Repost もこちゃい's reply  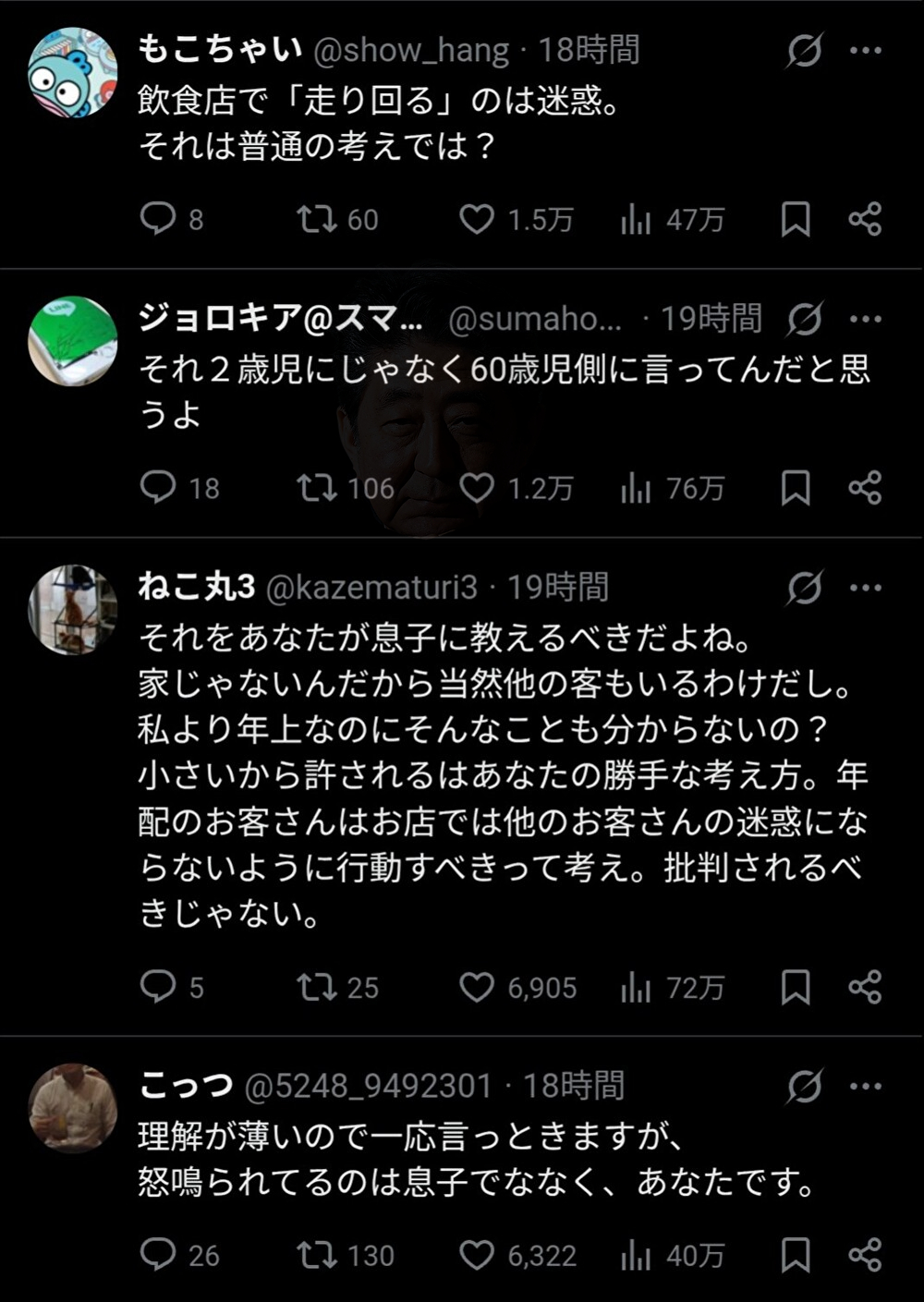point(316,219)
